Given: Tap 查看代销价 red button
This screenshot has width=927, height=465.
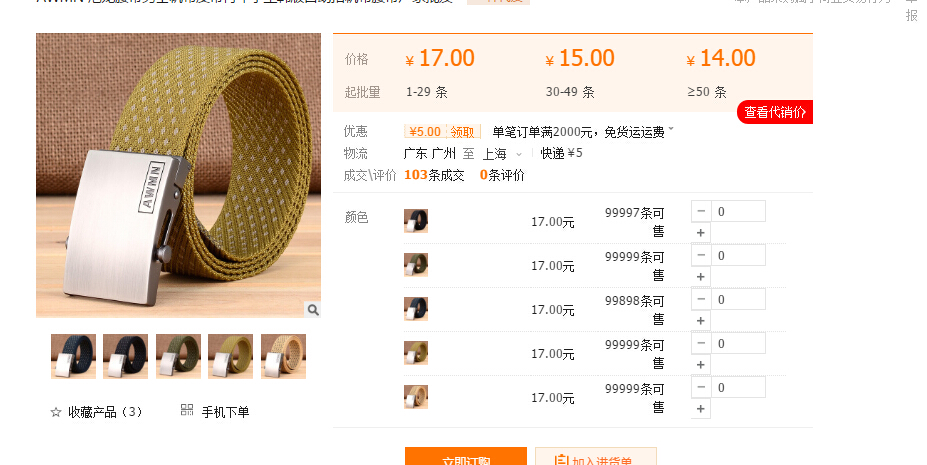Looking at the screenshot, I should tap(774, 112).
